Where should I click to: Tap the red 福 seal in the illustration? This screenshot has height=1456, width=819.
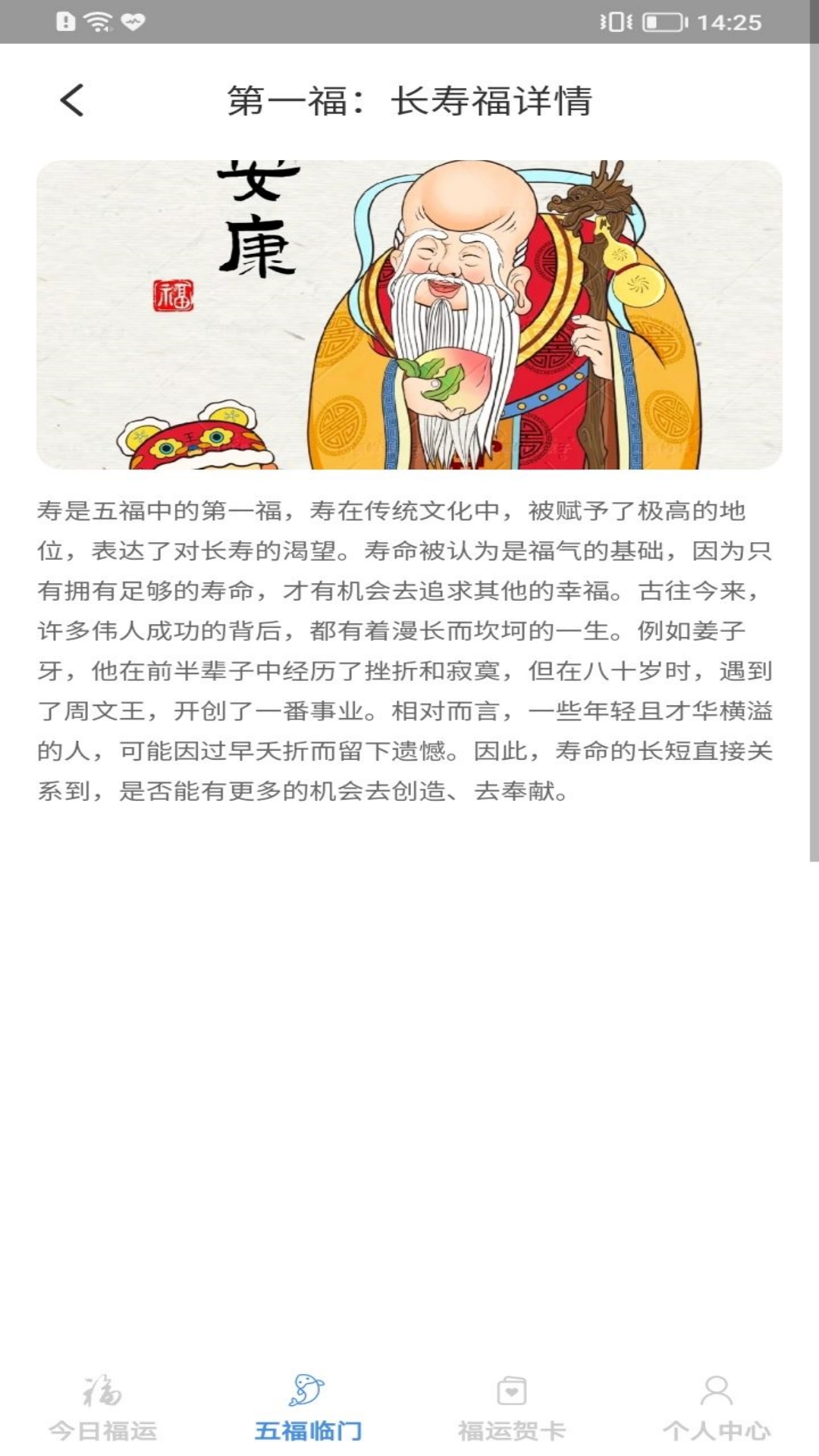[x=174, y=294]
